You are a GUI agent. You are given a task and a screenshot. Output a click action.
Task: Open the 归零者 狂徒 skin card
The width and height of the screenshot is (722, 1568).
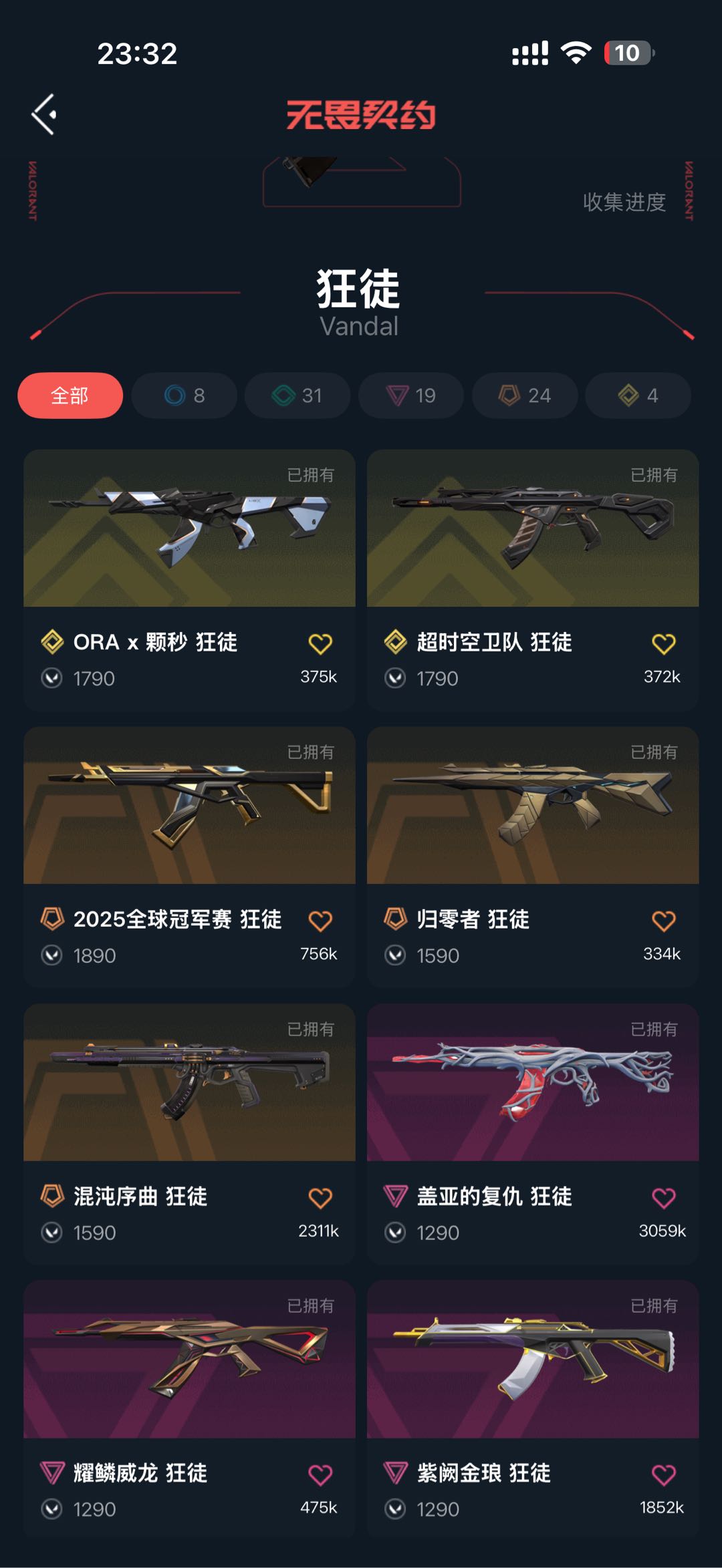point(533,857)
